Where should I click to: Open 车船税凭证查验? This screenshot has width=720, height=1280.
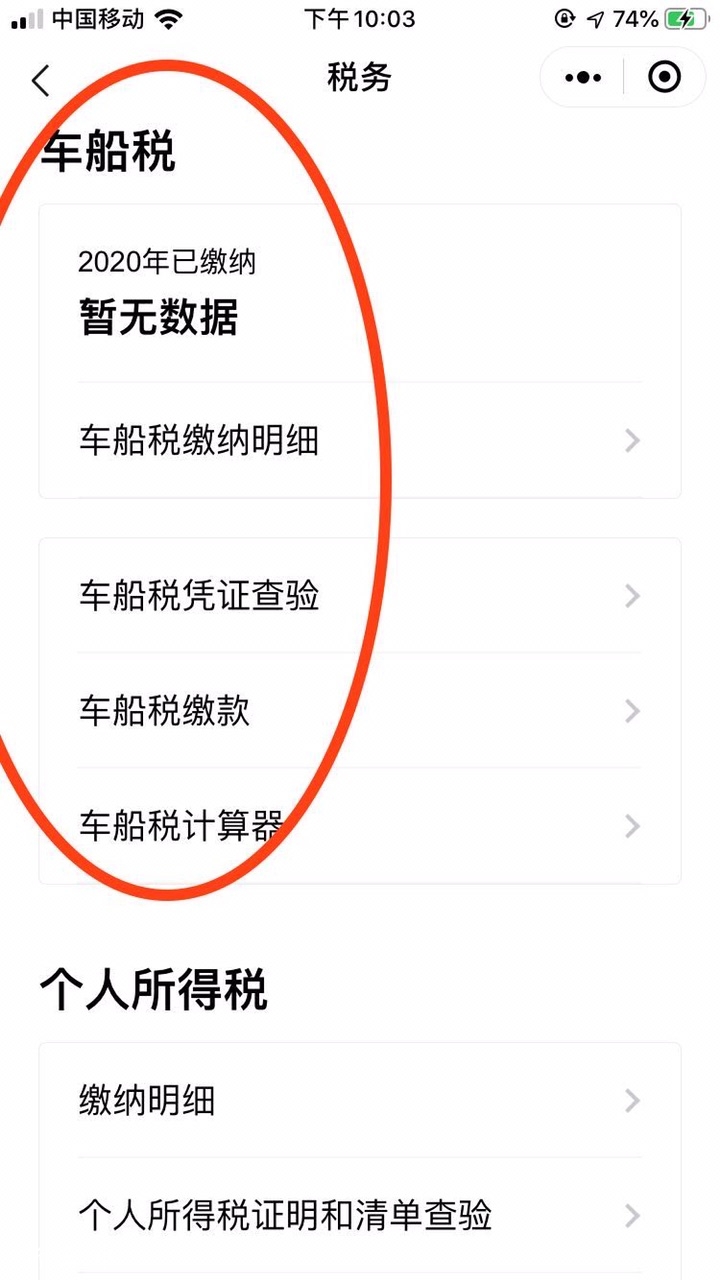pyautogui.click(x=359, y=596)
